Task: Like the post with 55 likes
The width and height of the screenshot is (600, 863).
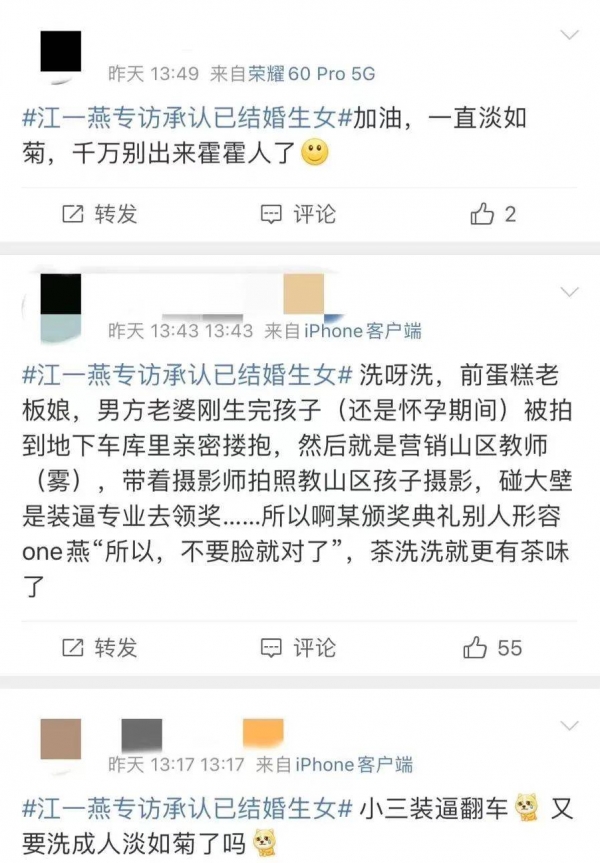Action: coord(496,647)
